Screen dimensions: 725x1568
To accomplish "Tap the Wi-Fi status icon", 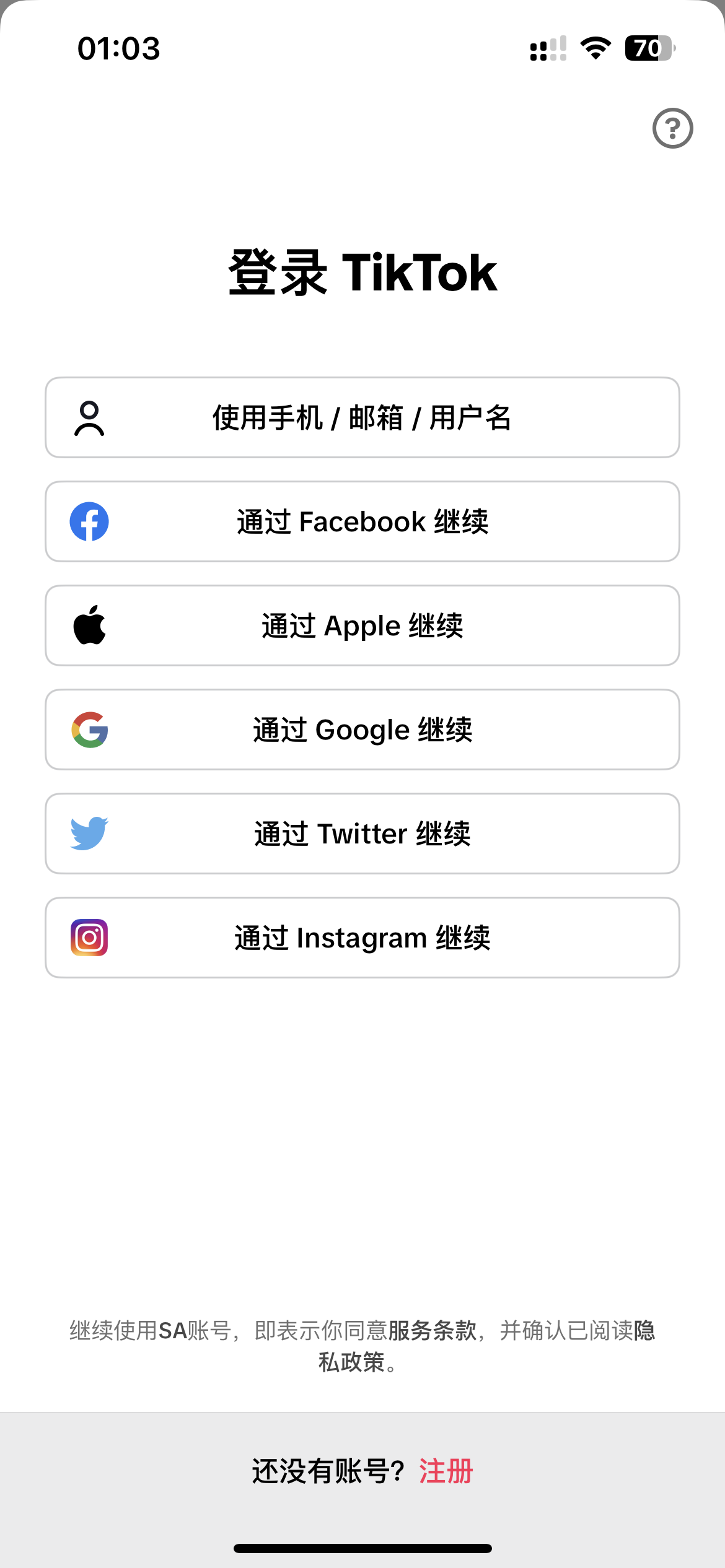I will (x=595, y=48).
